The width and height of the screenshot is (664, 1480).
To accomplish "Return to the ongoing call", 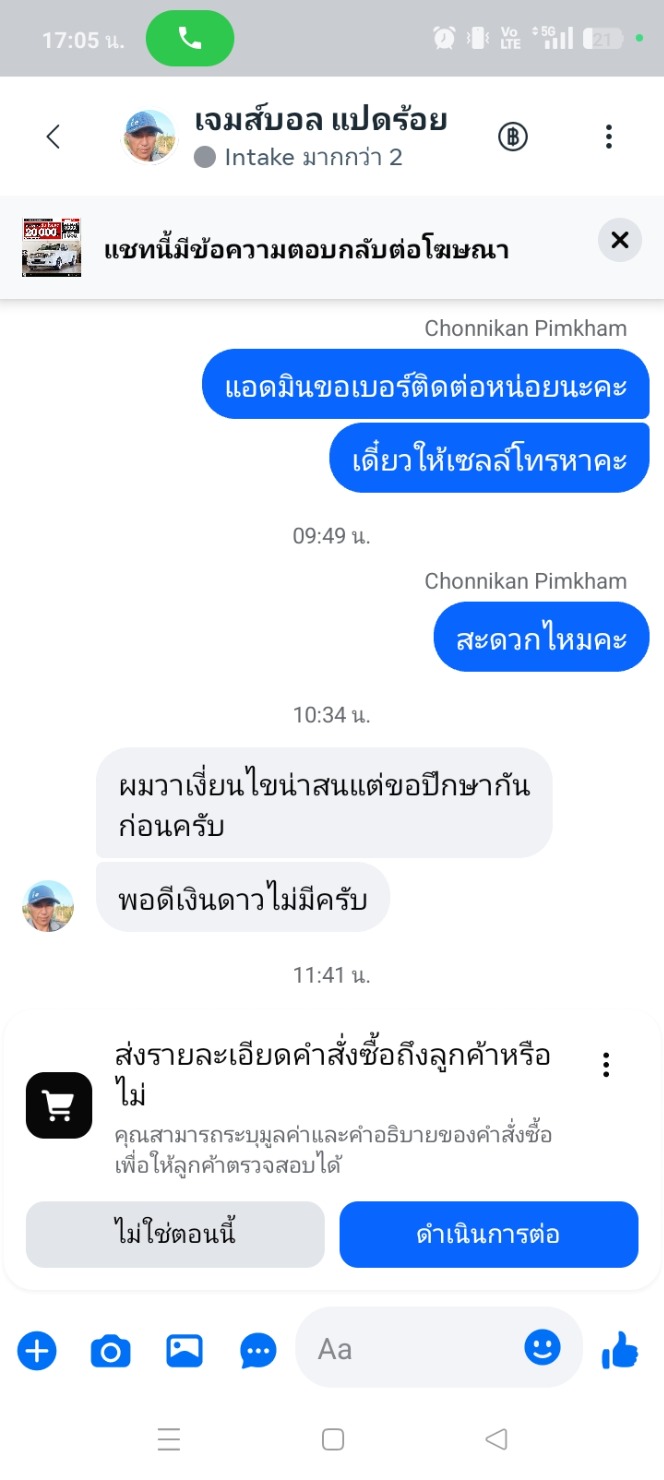I will point(189,39).
